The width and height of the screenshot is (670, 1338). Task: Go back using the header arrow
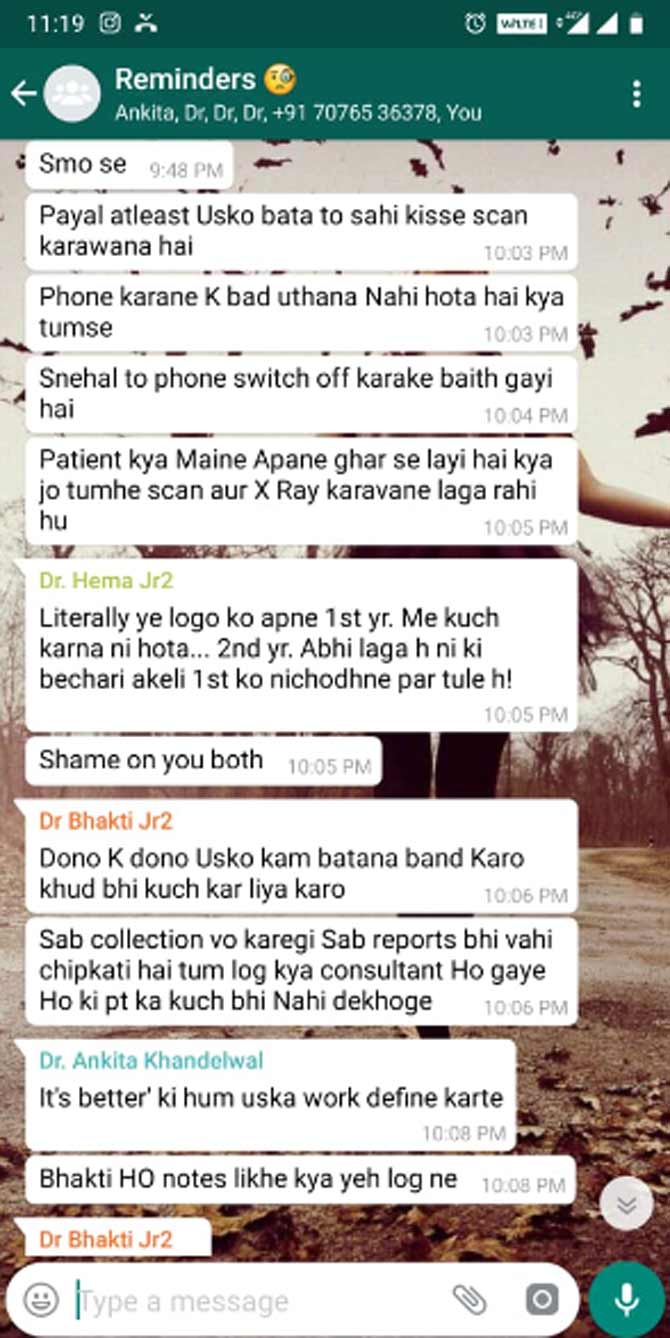tap(23, 94)
